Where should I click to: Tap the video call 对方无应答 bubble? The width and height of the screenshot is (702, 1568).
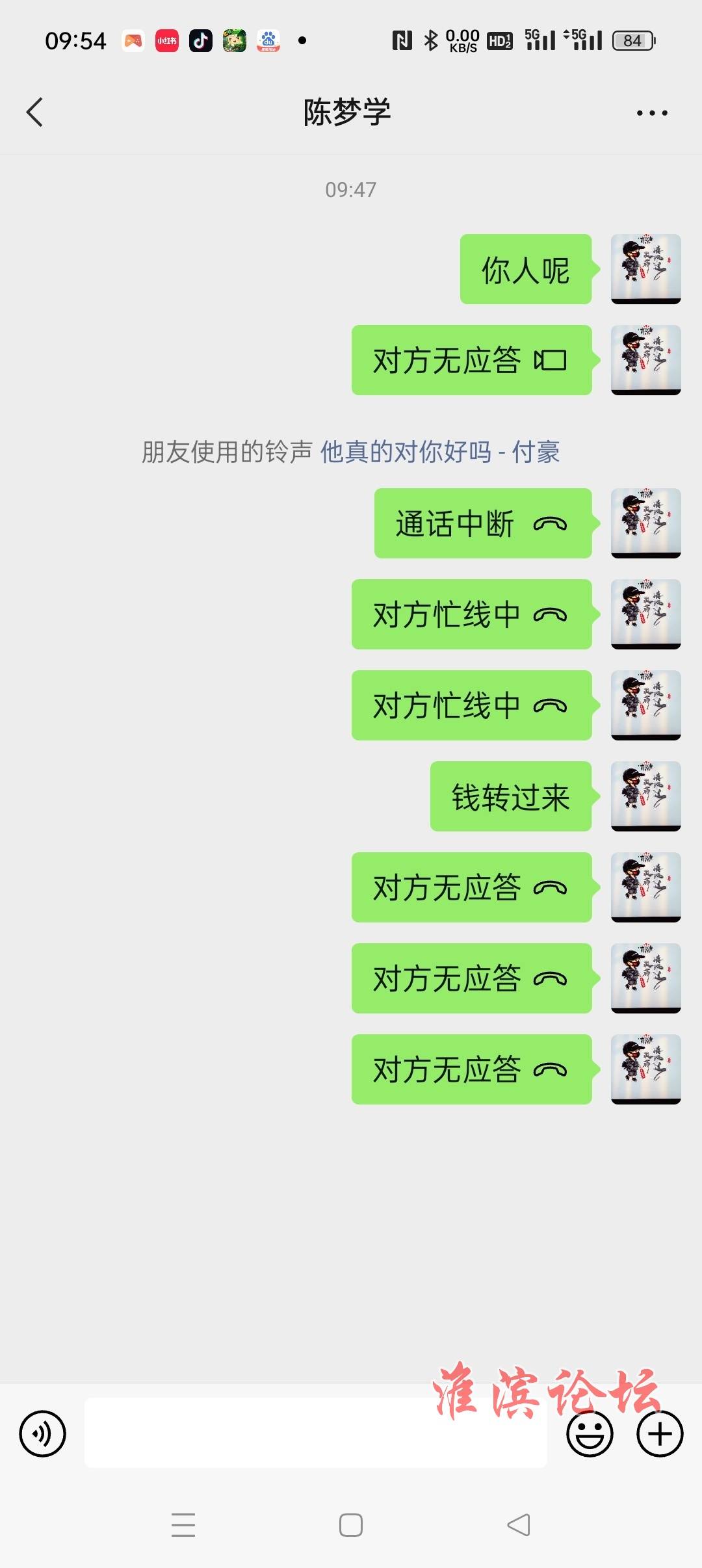(471, 360)
